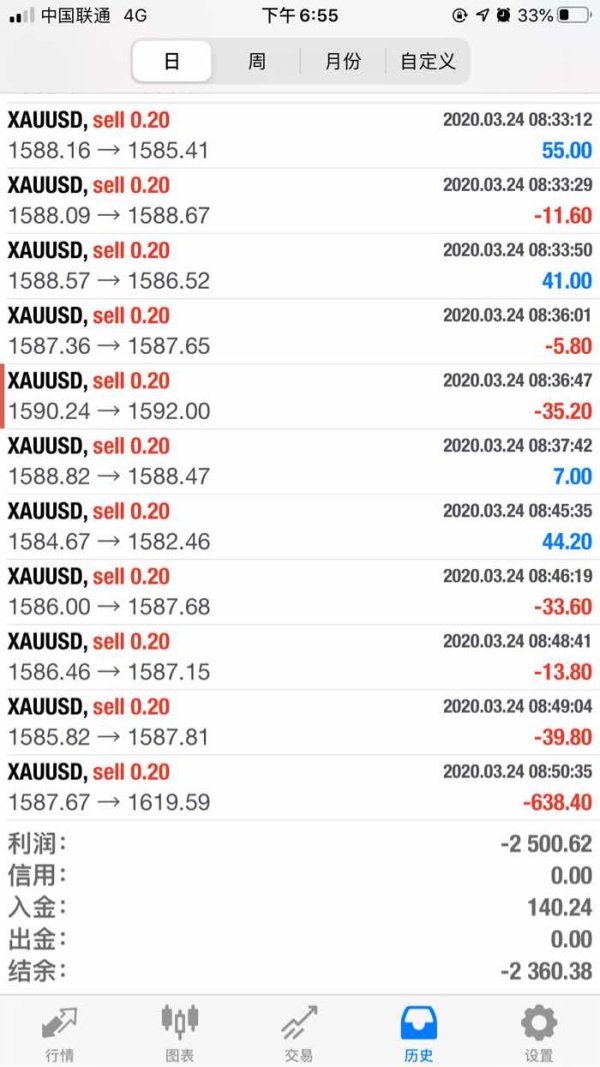Tap the trade with 7.00 profit
Viewport: 600px width, 1067px height.
pos(300,461)
